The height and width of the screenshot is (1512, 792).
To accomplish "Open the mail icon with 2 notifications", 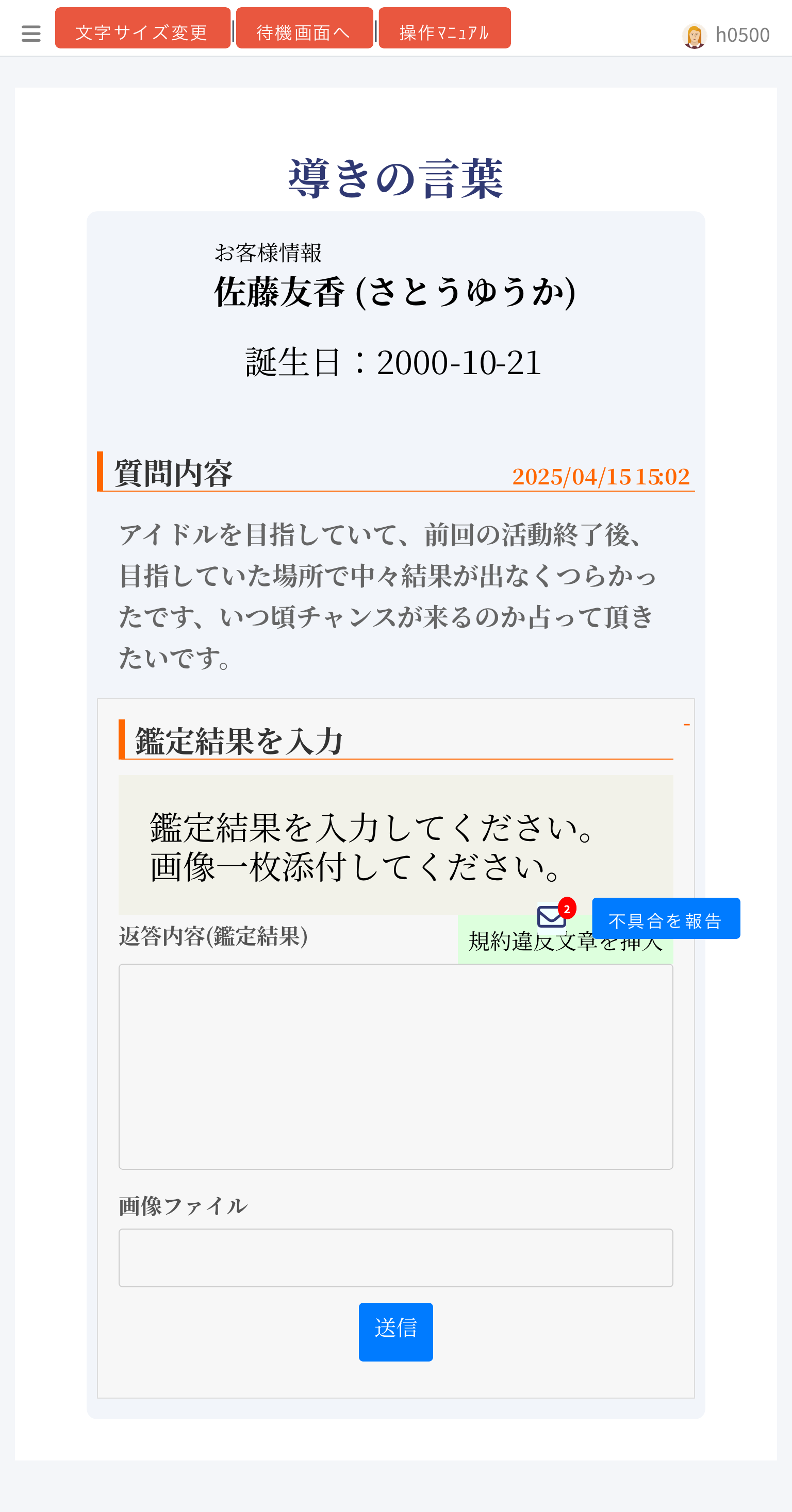I will pyautogui.click(x=552, y=916).
